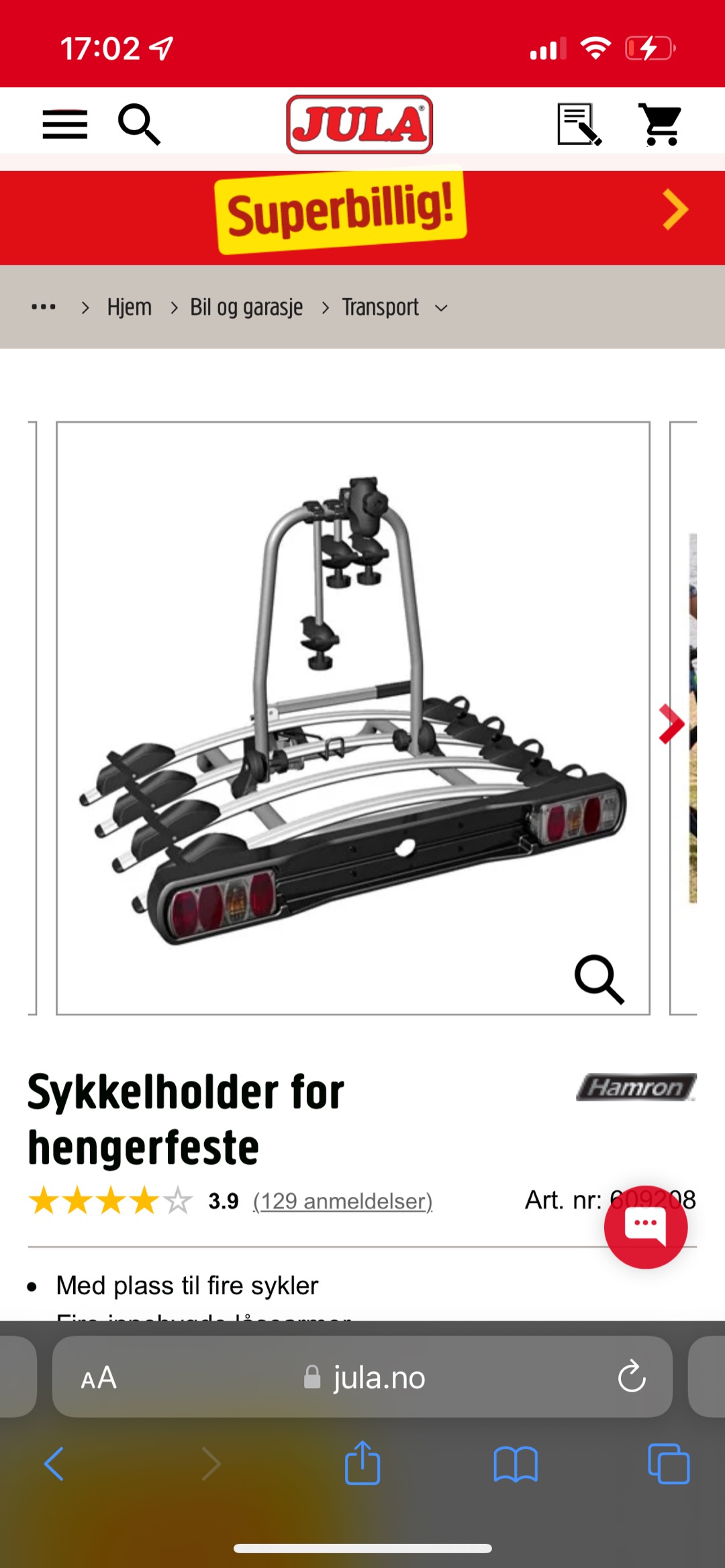The width and height of the screenshot is (725, 1568).
Task: Tap the search magnifier in header
Action: (x=139, y=125)
